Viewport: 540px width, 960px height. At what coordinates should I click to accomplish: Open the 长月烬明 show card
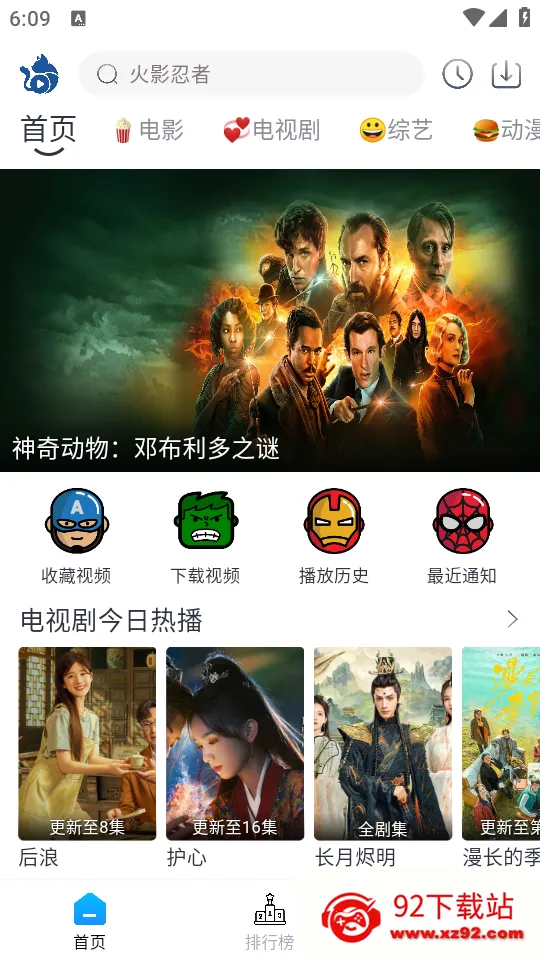click(x=383, y=757)
